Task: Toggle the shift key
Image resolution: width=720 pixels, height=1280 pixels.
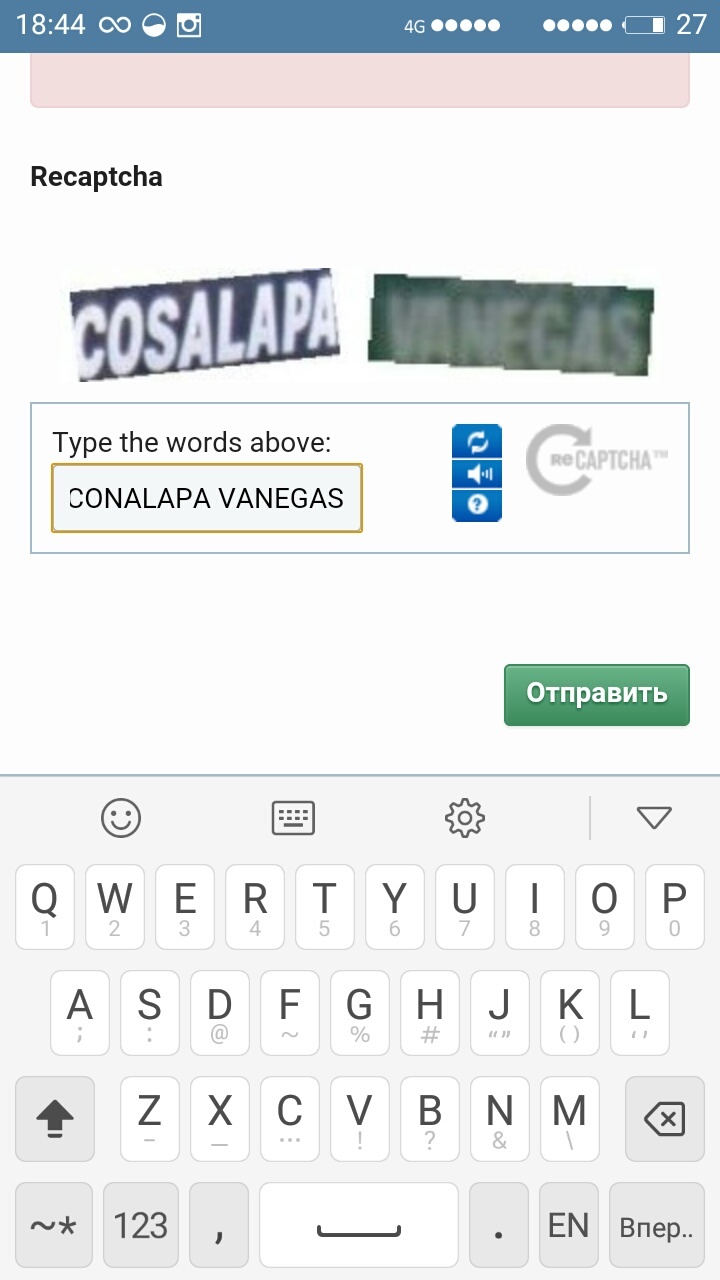Action: tap(55, 1119)
